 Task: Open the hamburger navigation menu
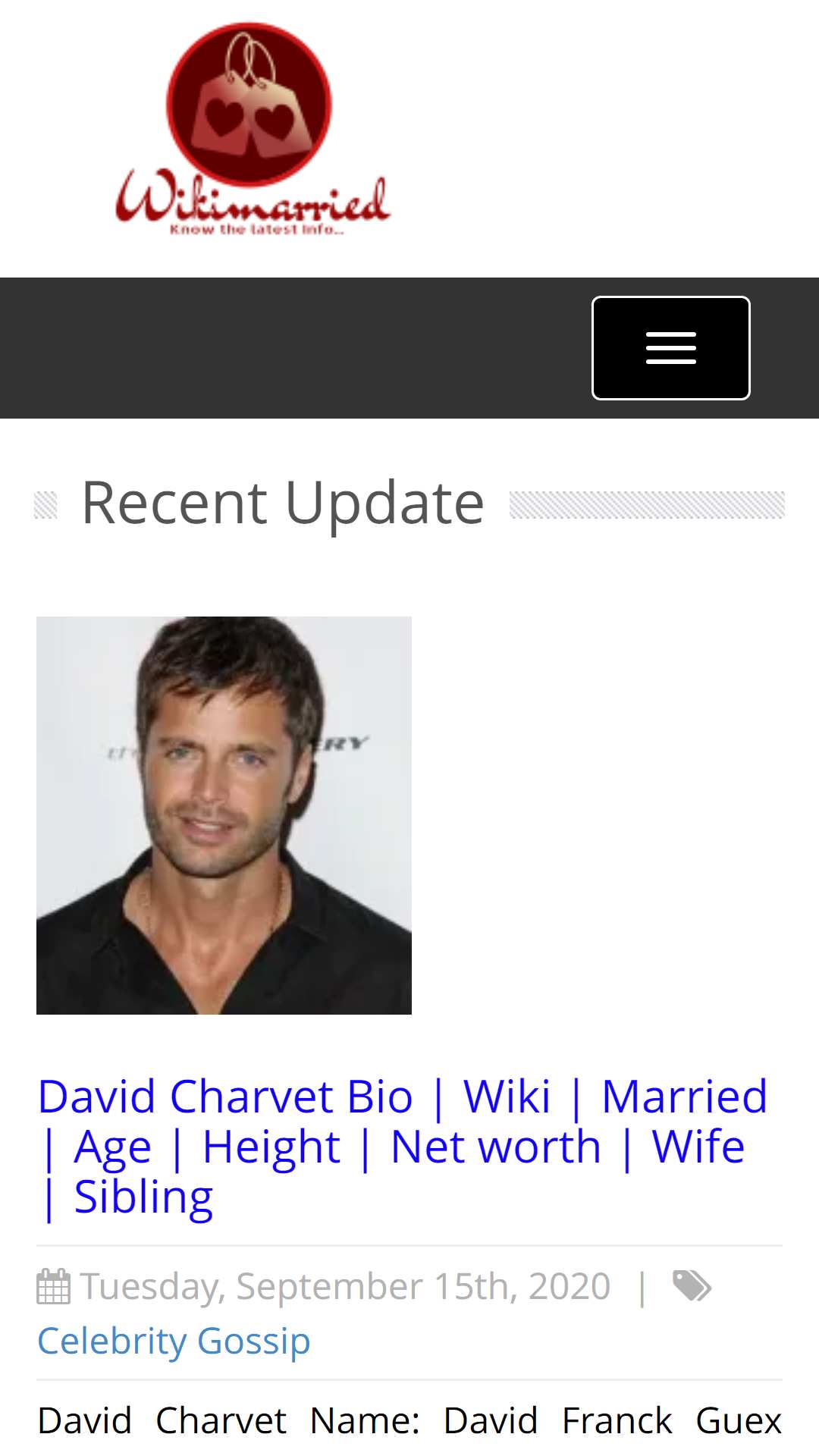(x=670, y=348)
